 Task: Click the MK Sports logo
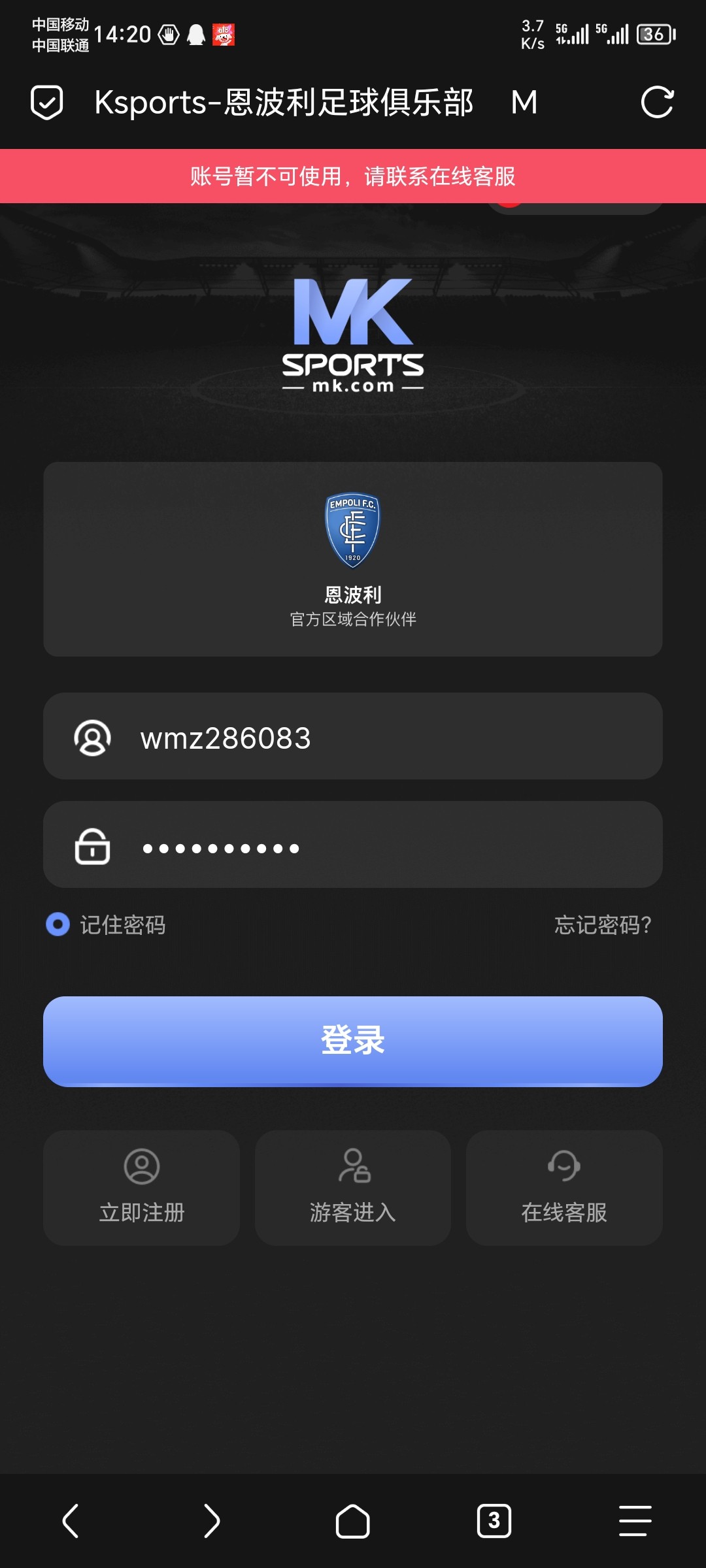coord(353,333)
